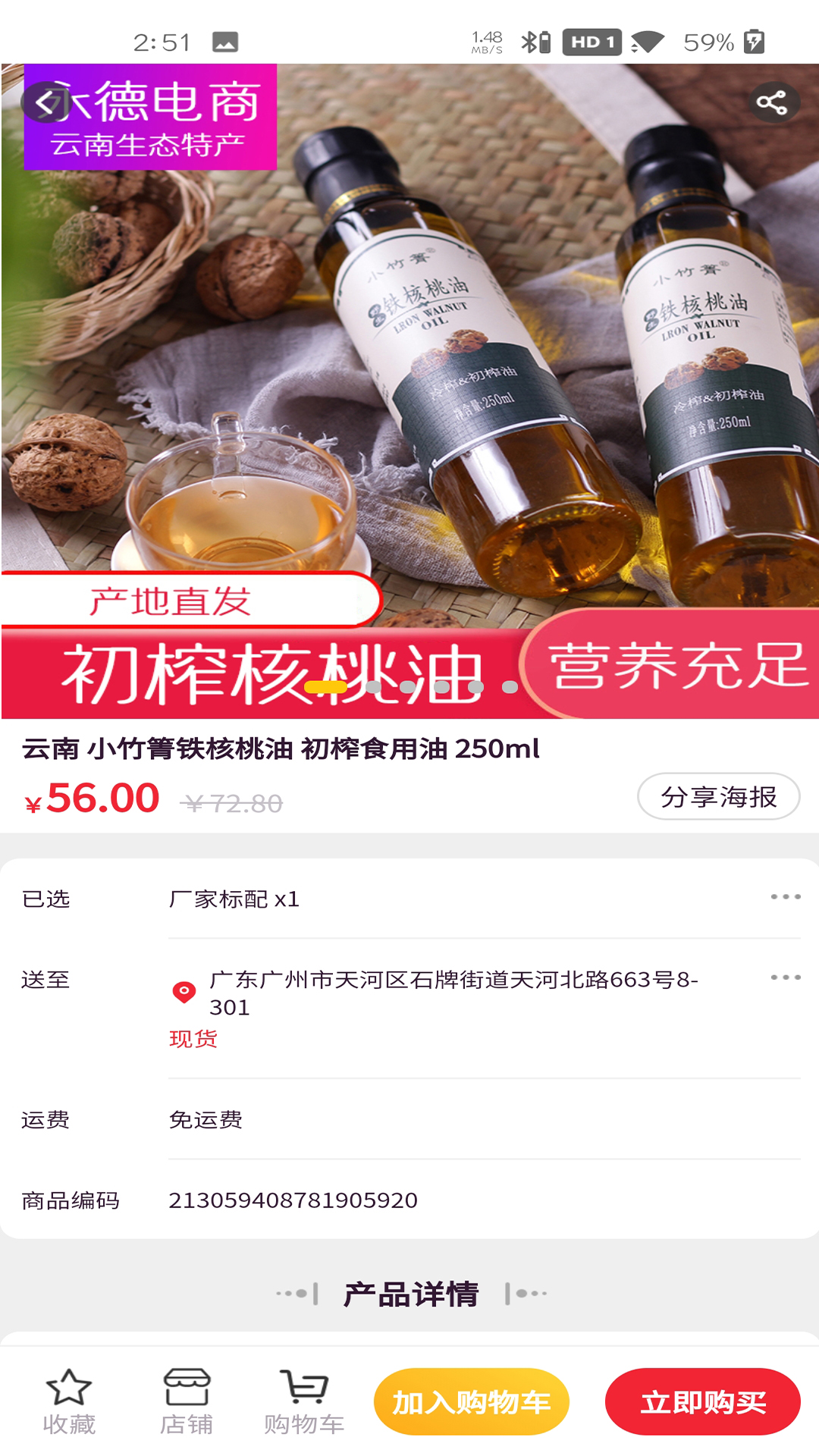Viewport: 819px width, 1456px height.
Task: Tap 加入购物车 to add to cart
Action: coord(471,1402)
